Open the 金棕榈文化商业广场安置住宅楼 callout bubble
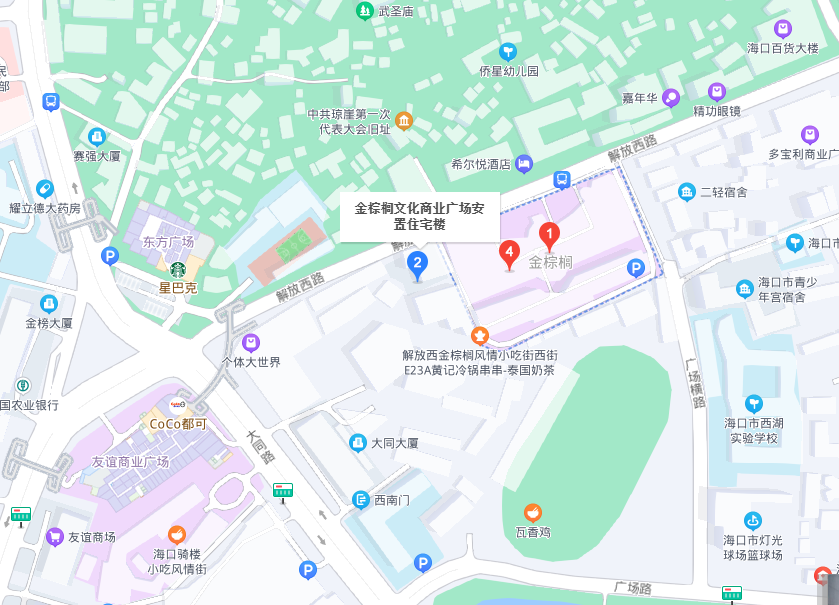 tap(419, 216)
